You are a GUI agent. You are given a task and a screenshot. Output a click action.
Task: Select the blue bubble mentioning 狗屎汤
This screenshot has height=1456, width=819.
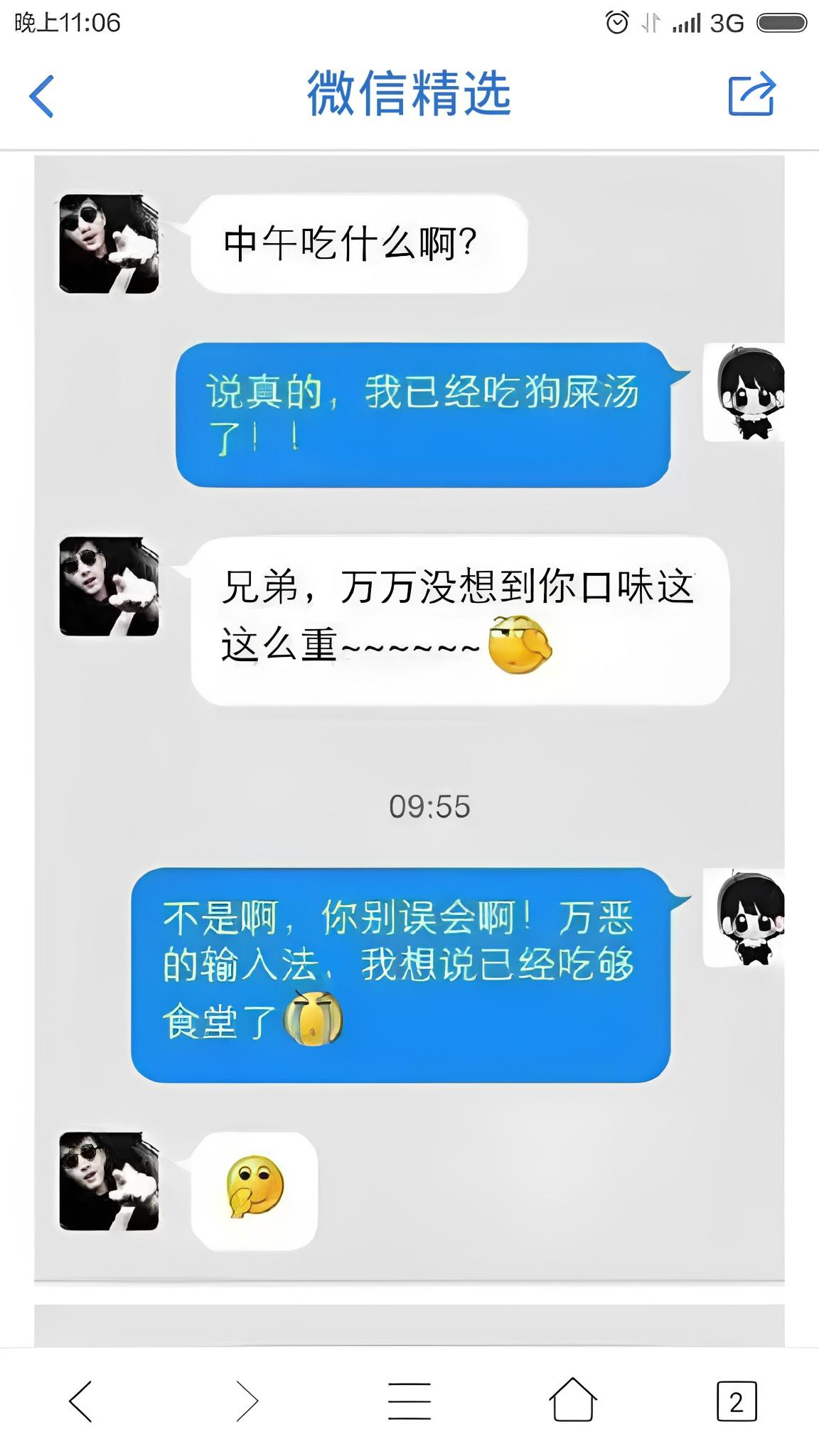coord(423,412)
